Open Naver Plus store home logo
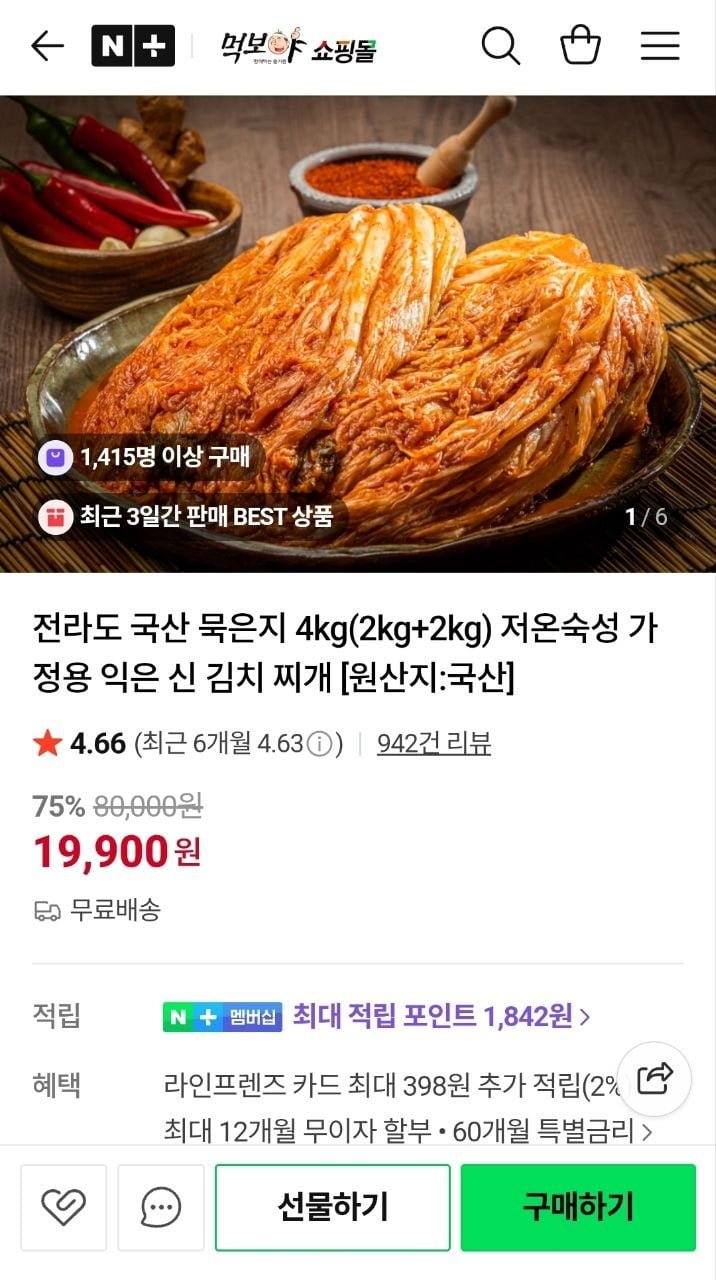Image resolution: width=716 pixels, height=1280 pixels. click(x=132, y=46)
